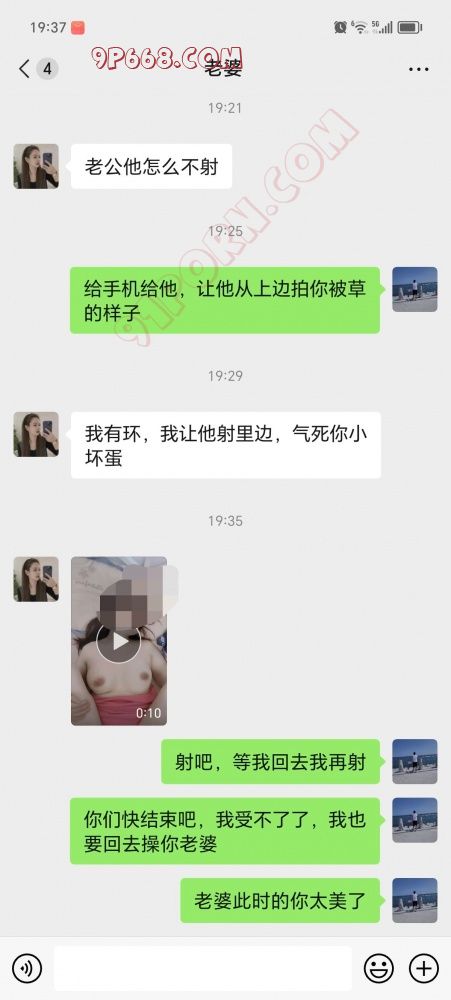Switch to voice message input
The image size is (451, 1000).
click(x=27, y=969)
